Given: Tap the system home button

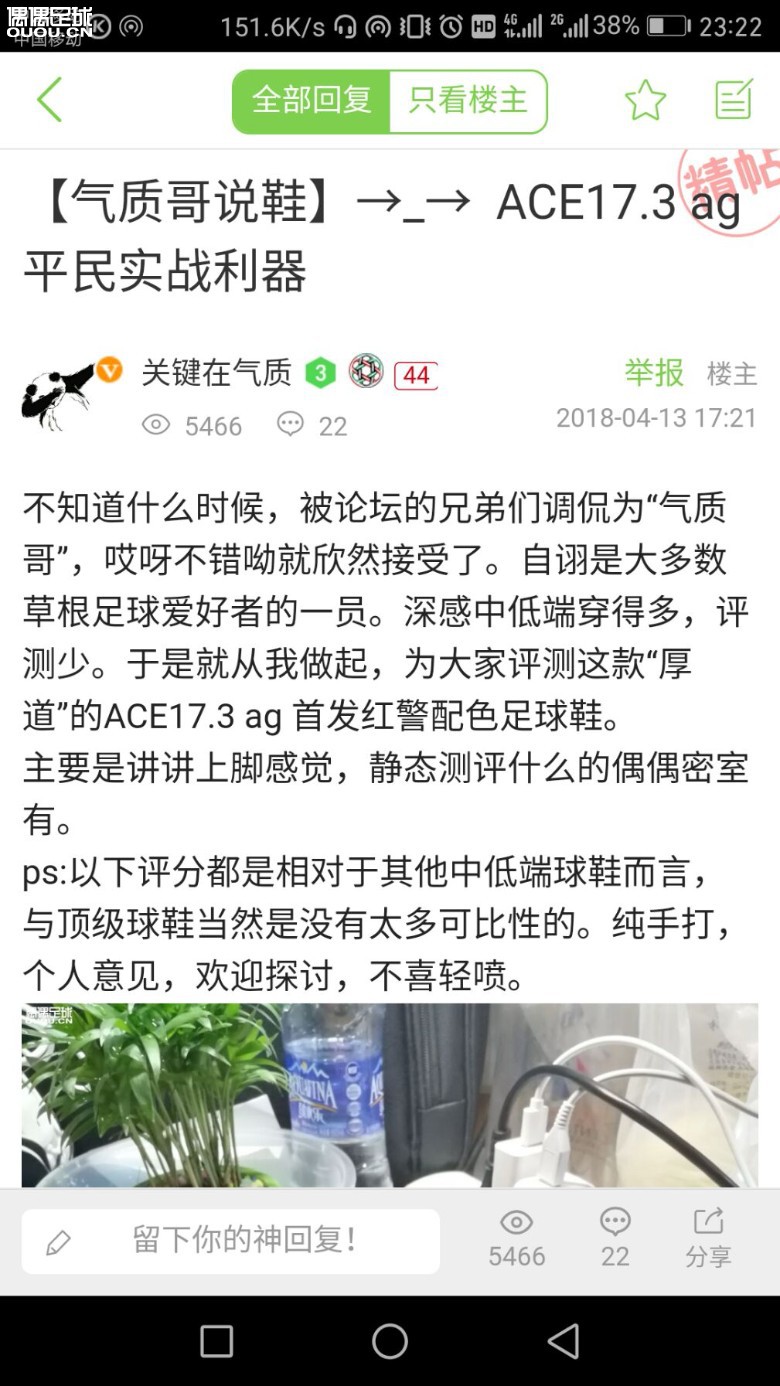Looking at the screenshot, I should pyautogui.click(x=389, y=1341).
